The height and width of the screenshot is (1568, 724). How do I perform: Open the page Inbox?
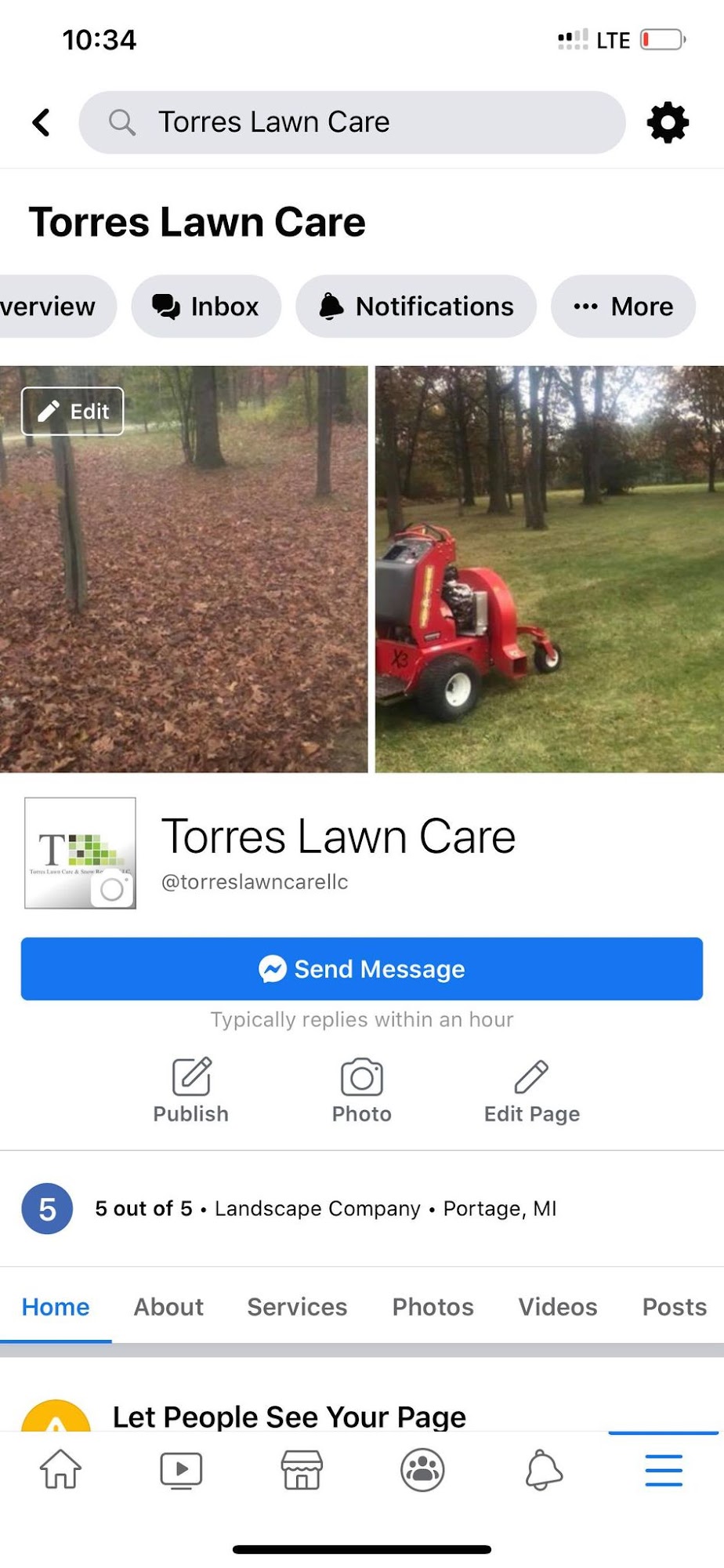click(x=206, y=307)
